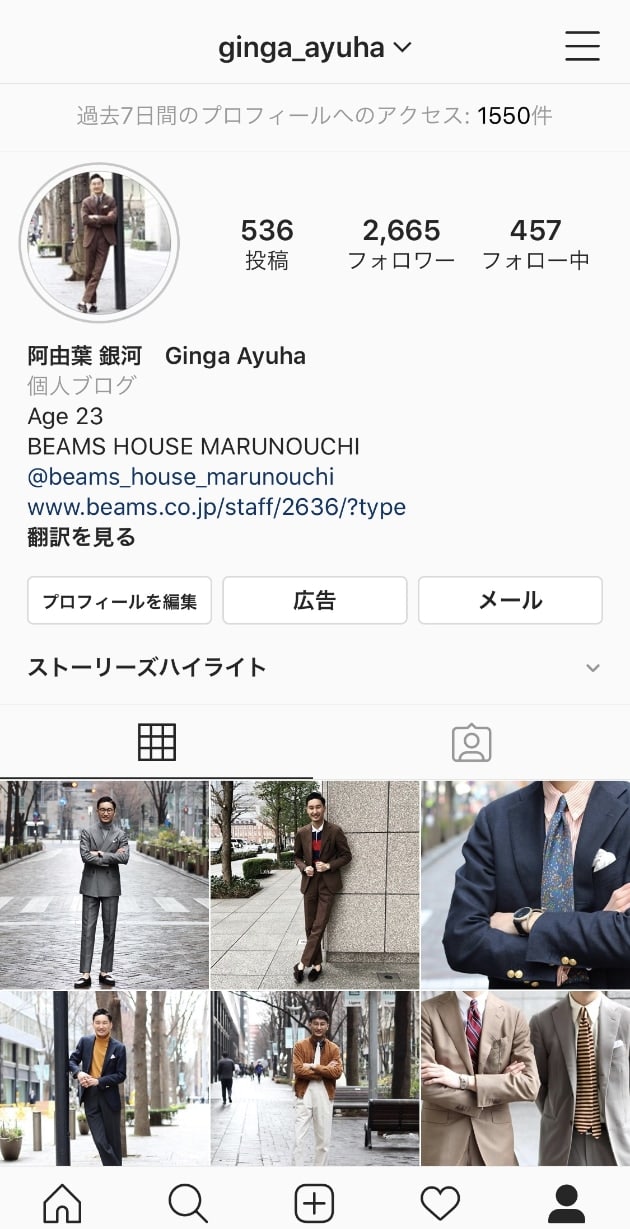Tap 翻訳を見る to translate bio
Screen dimensions: 630x1229
(81, 537)
